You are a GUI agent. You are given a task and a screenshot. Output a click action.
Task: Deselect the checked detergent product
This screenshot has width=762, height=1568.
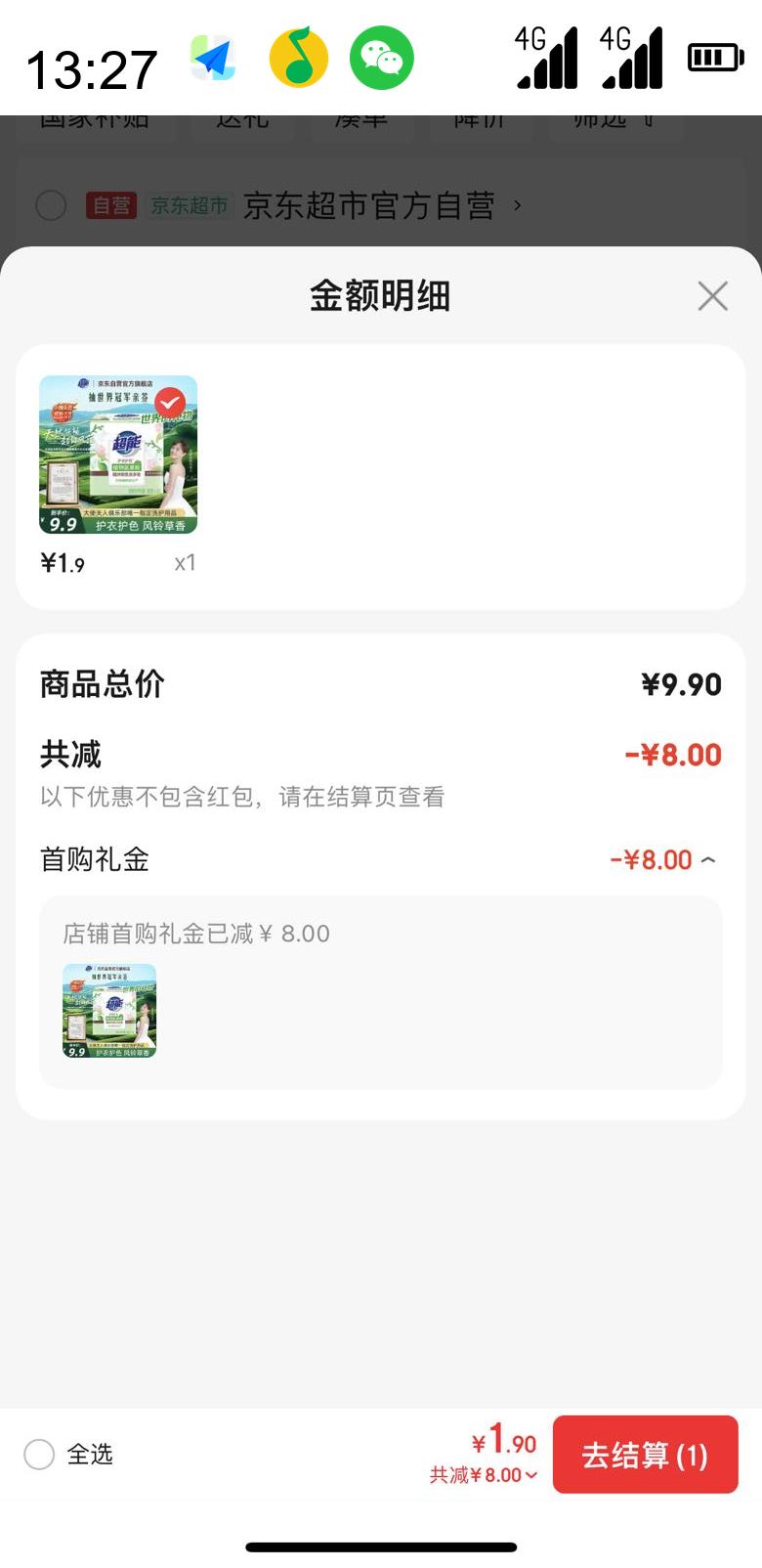coord(170,399)
